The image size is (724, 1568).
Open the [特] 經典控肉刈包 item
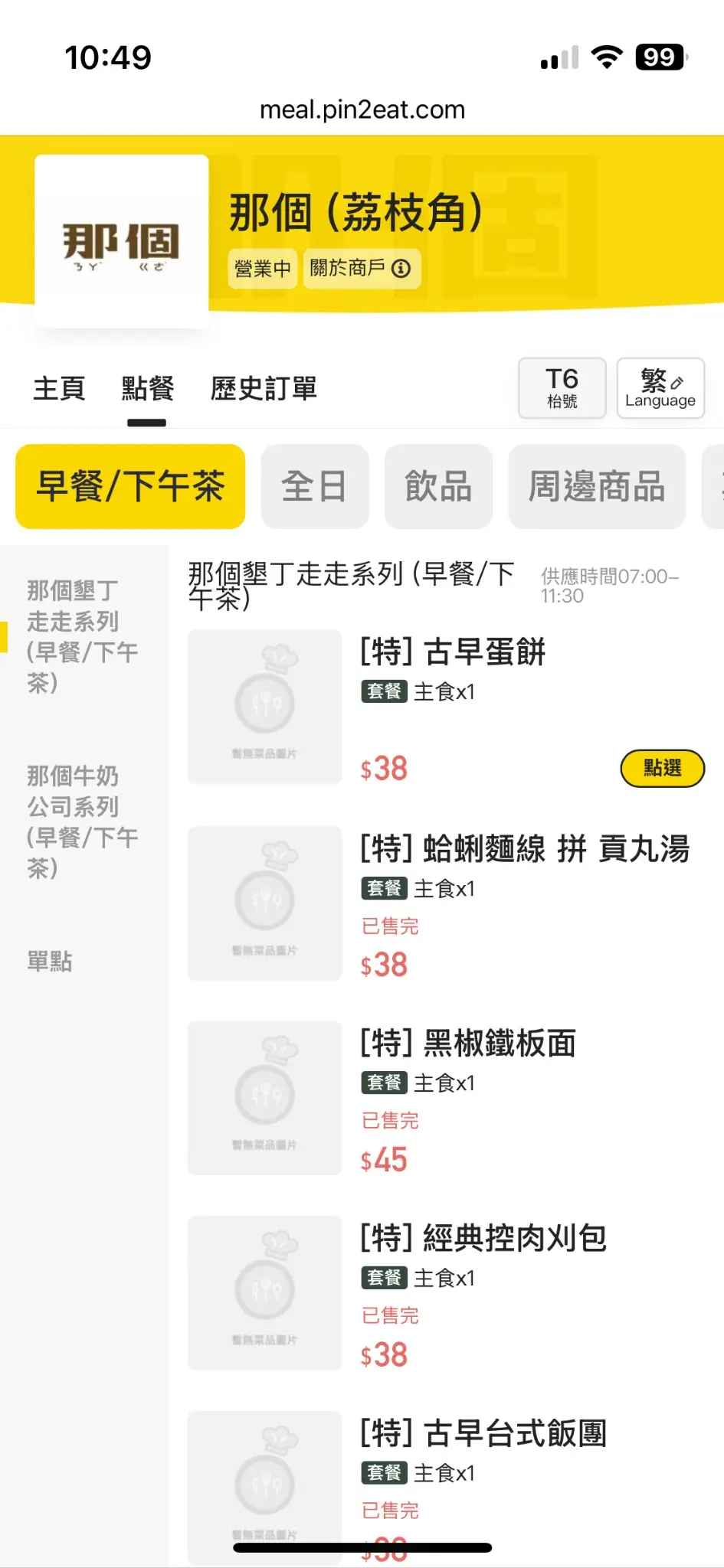[483, 1238]
